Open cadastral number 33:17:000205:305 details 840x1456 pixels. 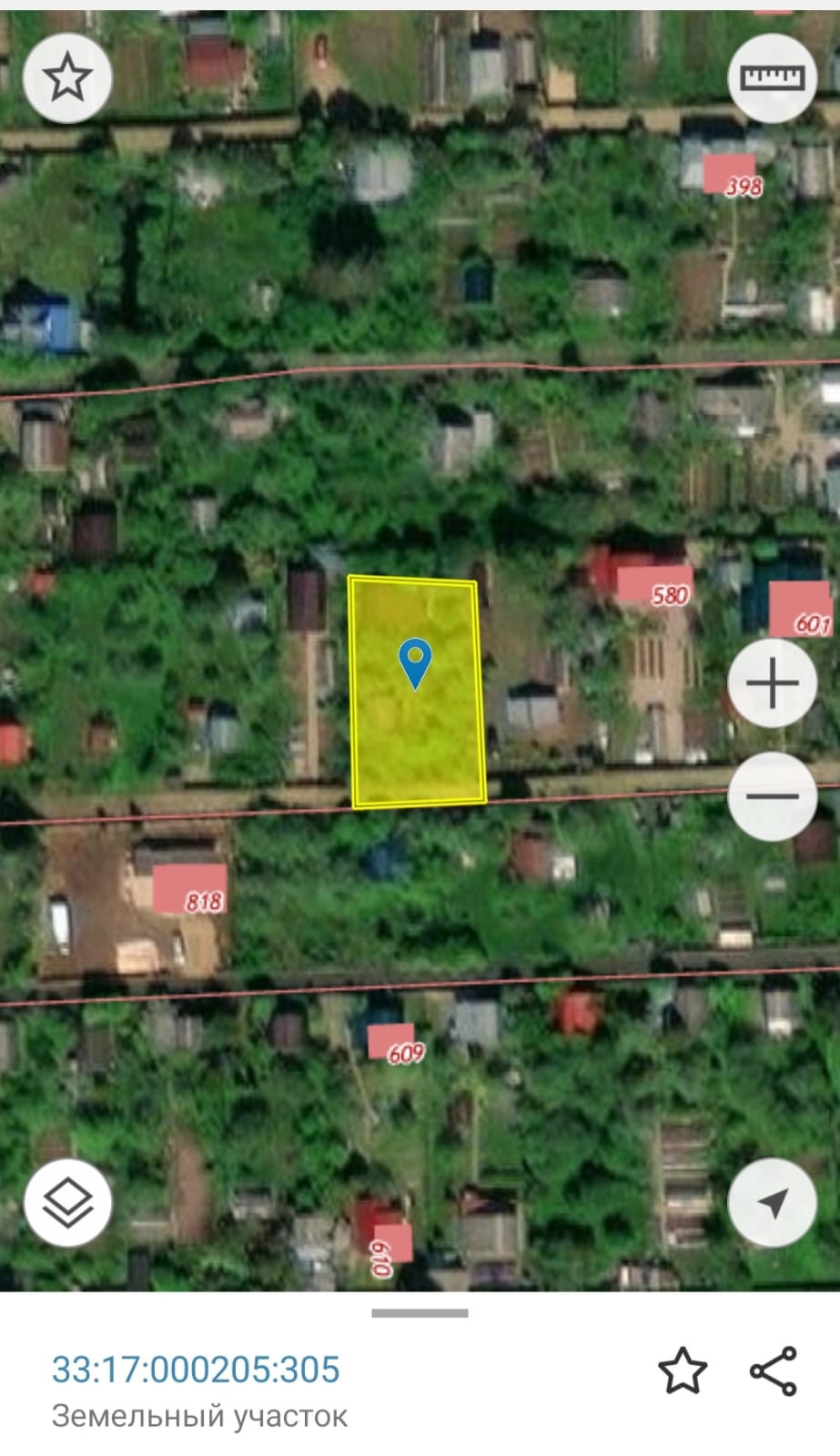pyautogui.click(x=196, y=1370)
